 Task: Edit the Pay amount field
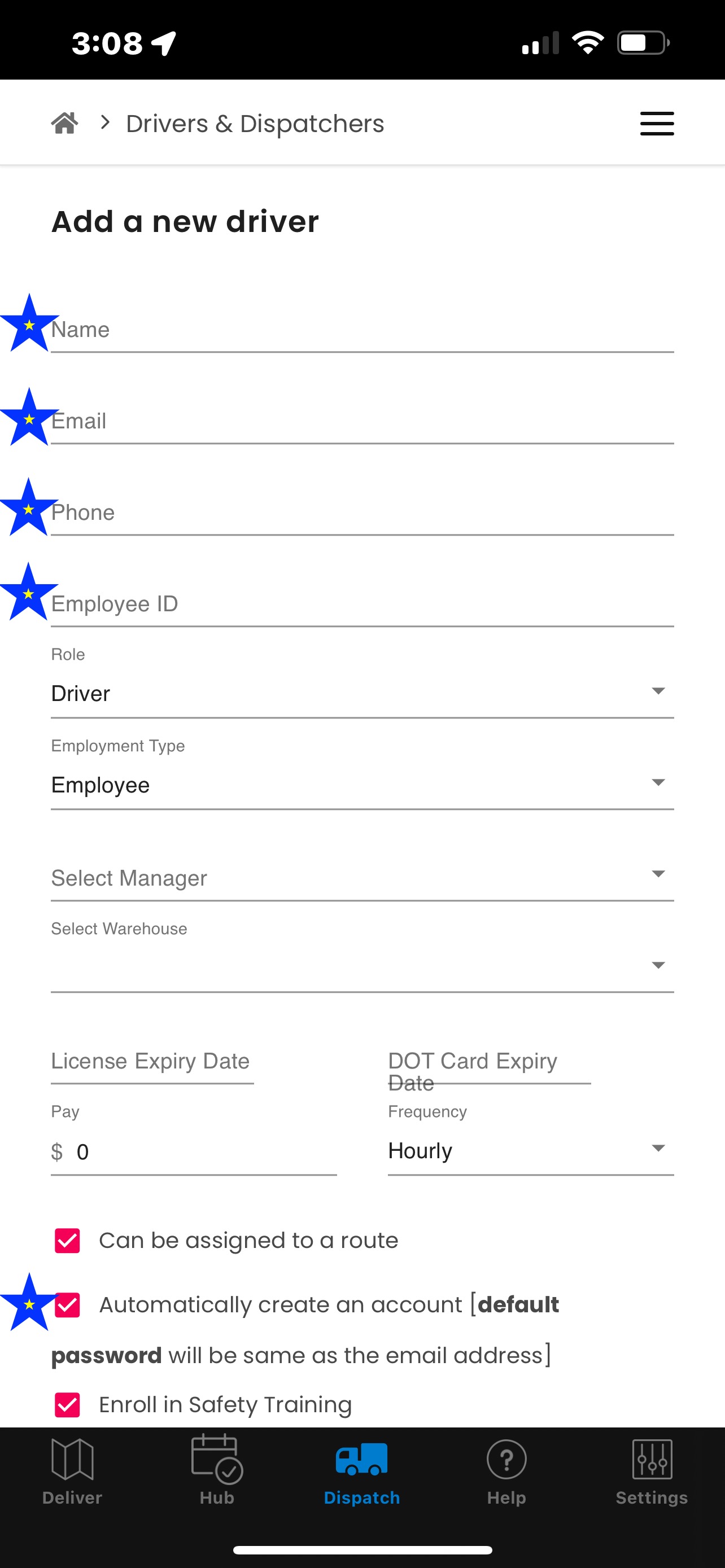click(x=194, y=1151)
